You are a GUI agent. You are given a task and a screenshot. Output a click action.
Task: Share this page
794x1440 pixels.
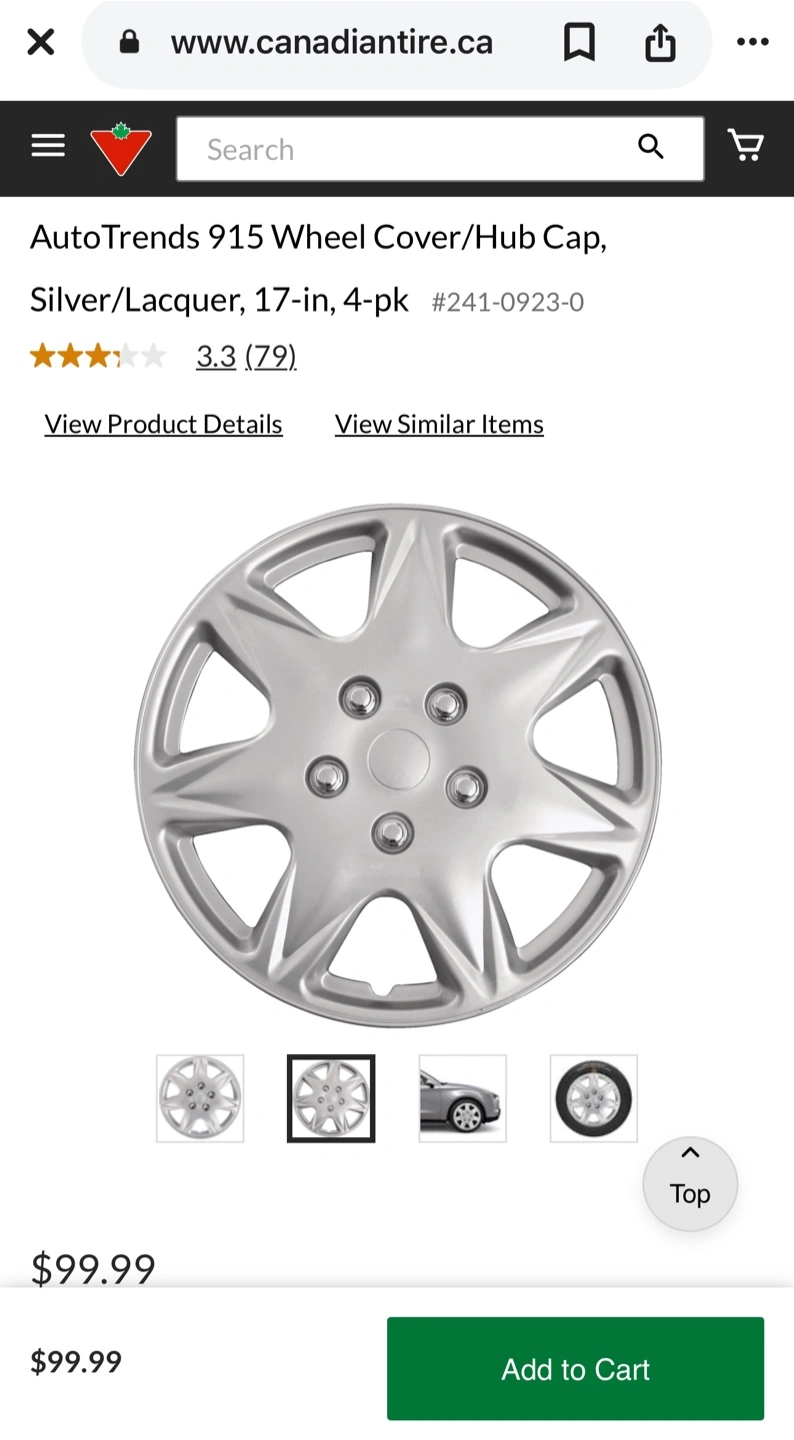click(x=660, y=42)
